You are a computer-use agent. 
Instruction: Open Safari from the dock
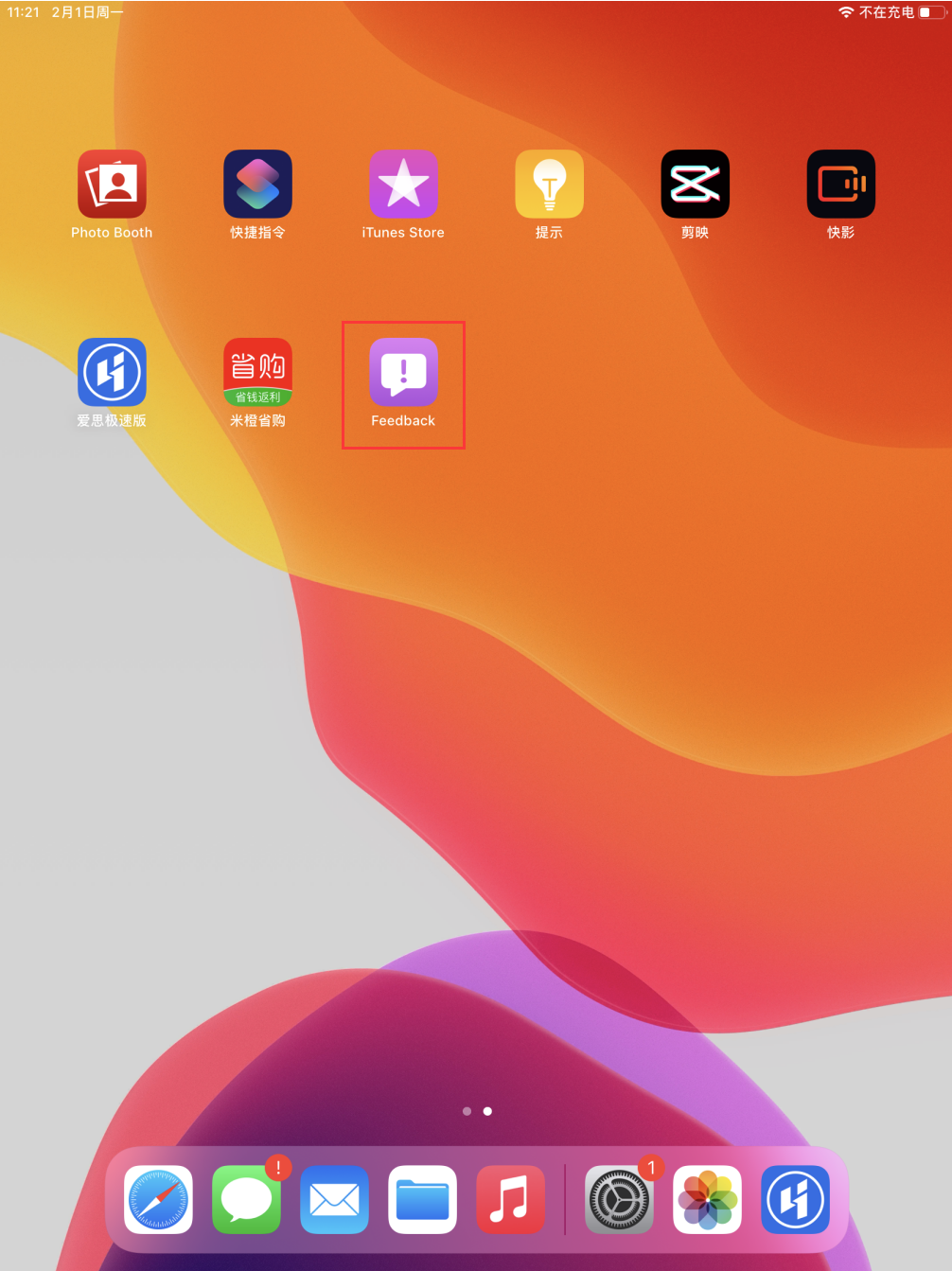point(158,1199)
